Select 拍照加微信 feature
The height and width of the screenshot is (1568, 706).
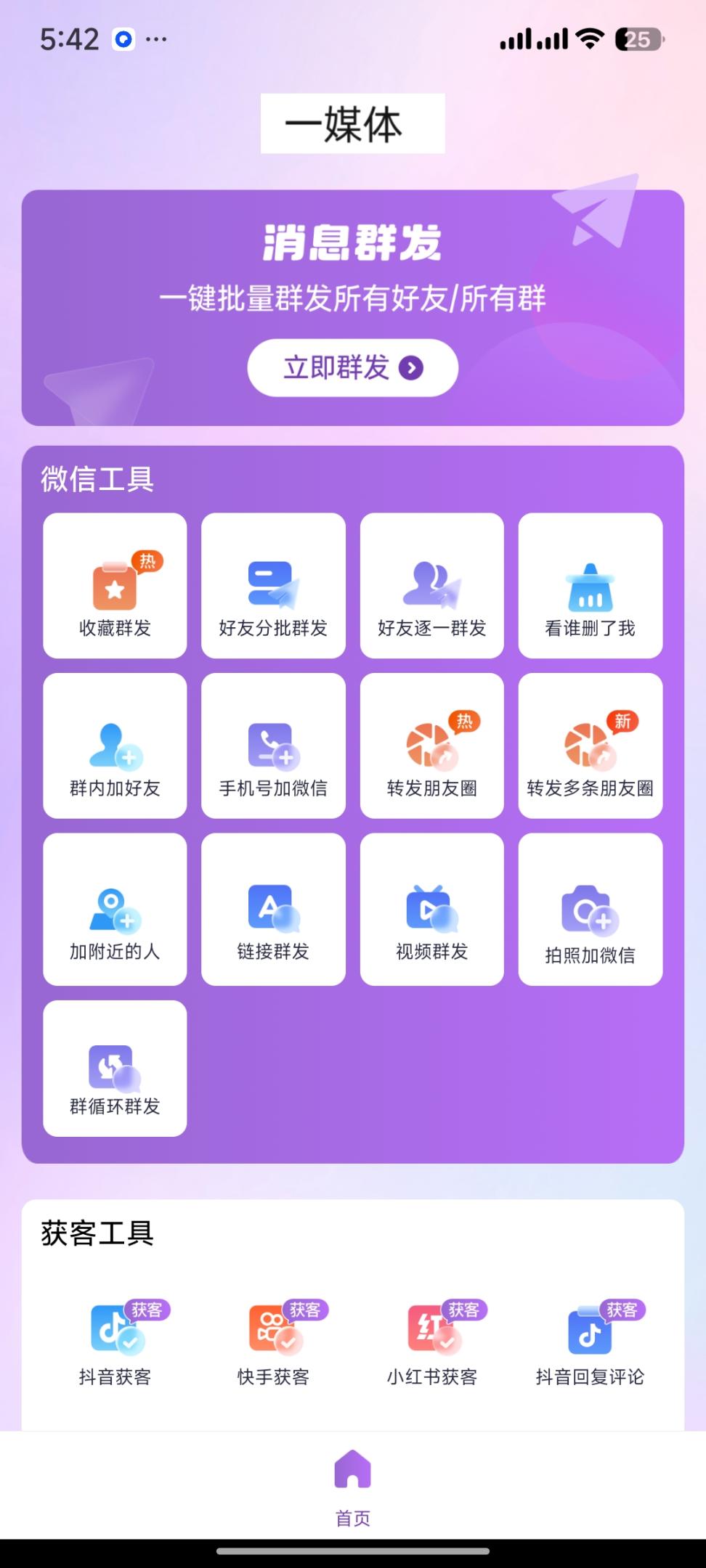point(590,907)
